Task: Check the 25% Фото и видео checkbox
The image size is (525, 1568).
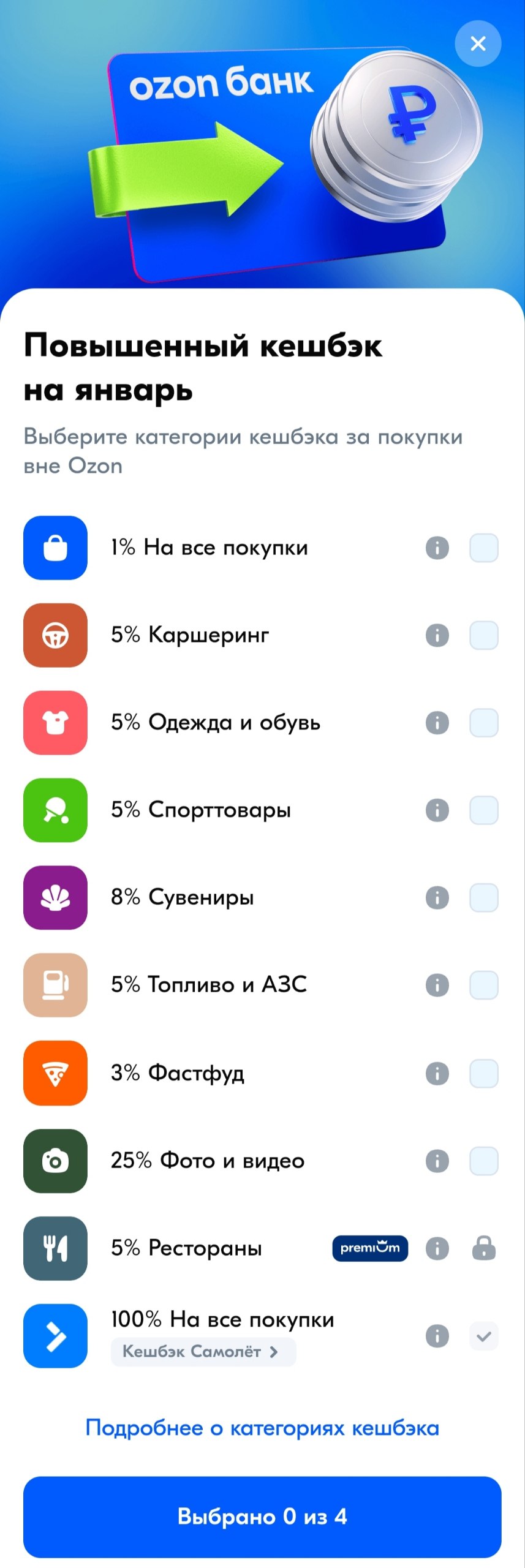Action: (x=483, y=1161)
